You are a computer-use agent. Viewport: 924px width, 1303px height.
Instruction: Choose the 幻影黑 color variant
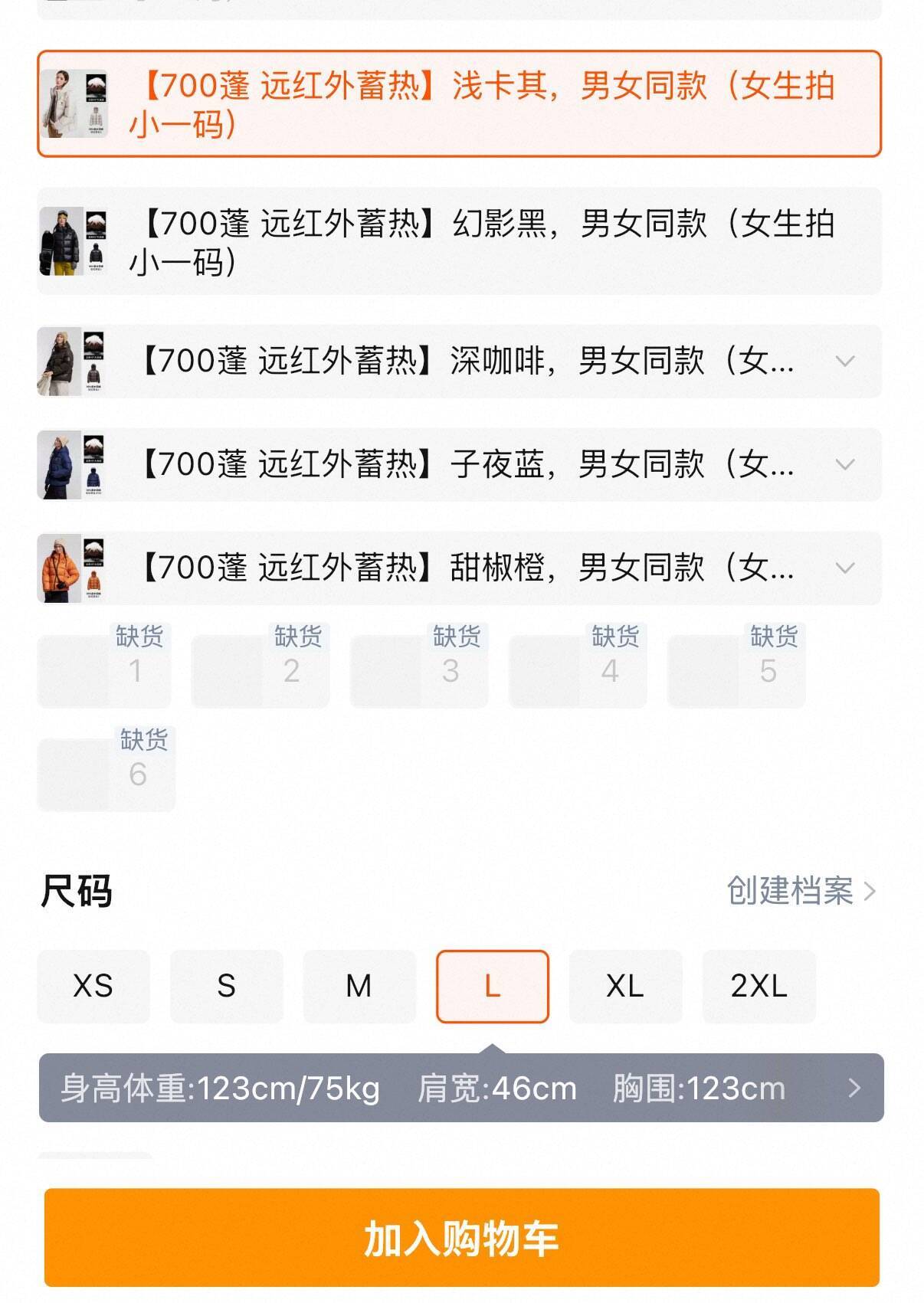pos(460,241)
